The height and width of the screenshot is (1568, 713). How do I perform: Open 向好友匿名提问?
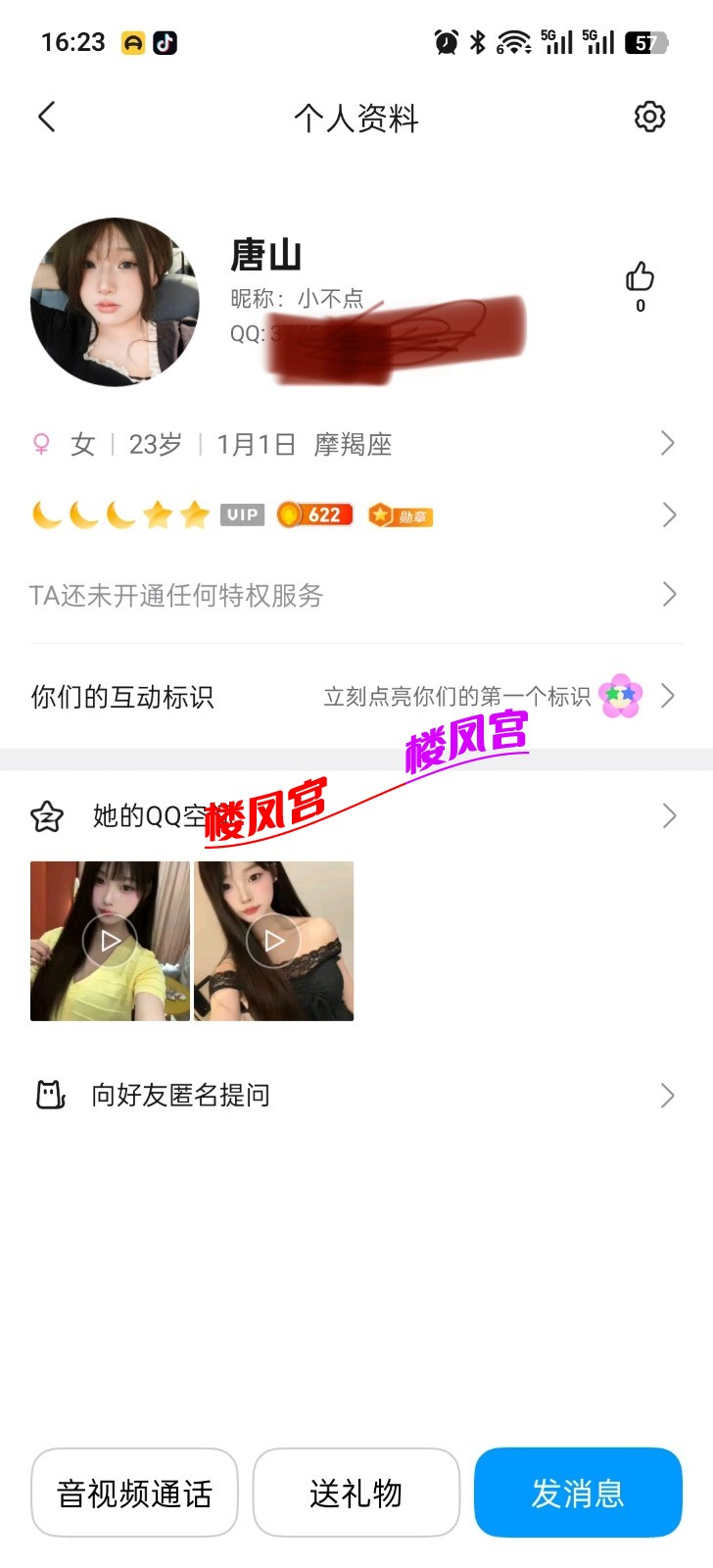click(356, 1095)
